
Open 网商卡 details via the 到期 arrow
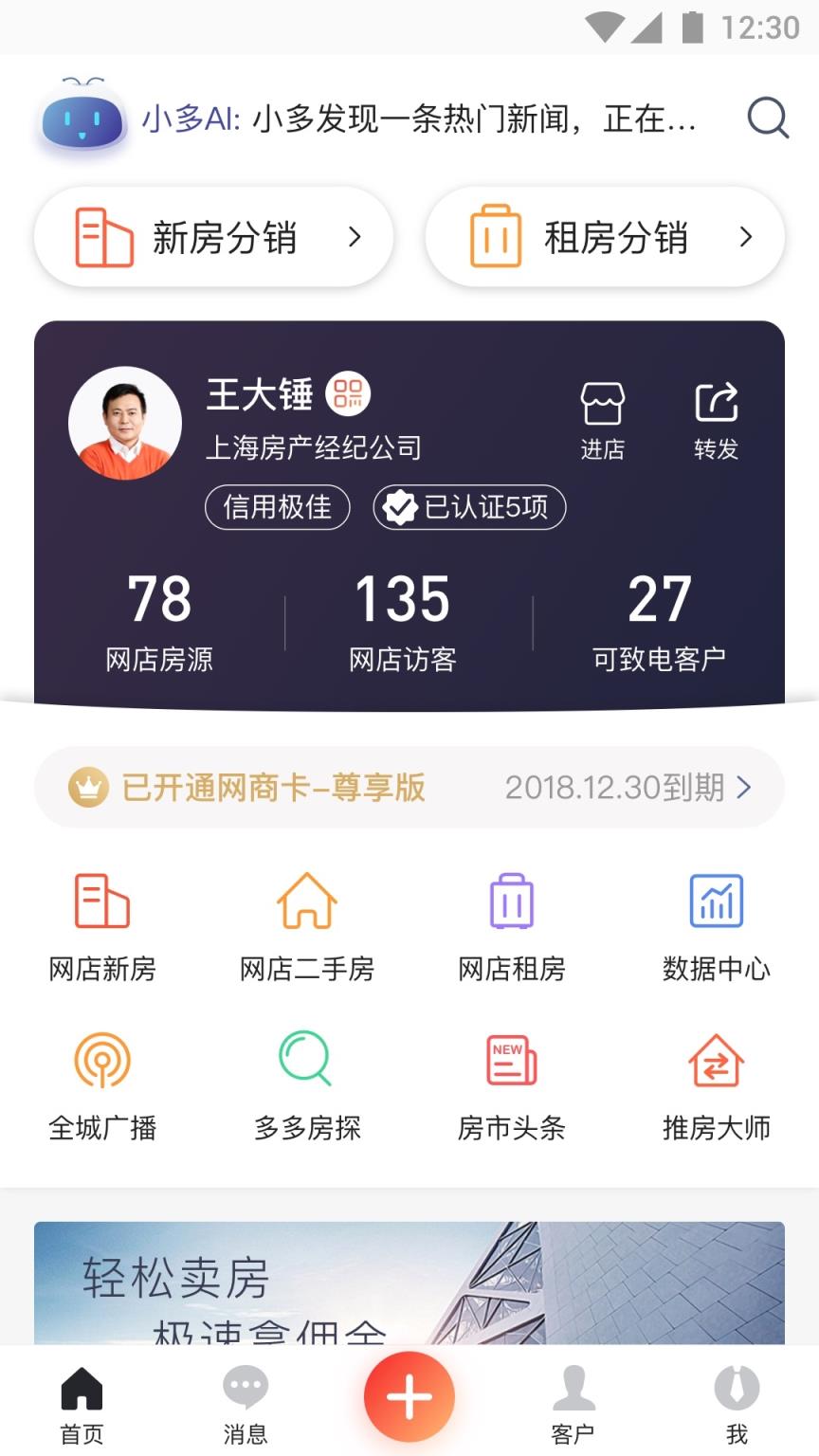[x=745, y=787]
